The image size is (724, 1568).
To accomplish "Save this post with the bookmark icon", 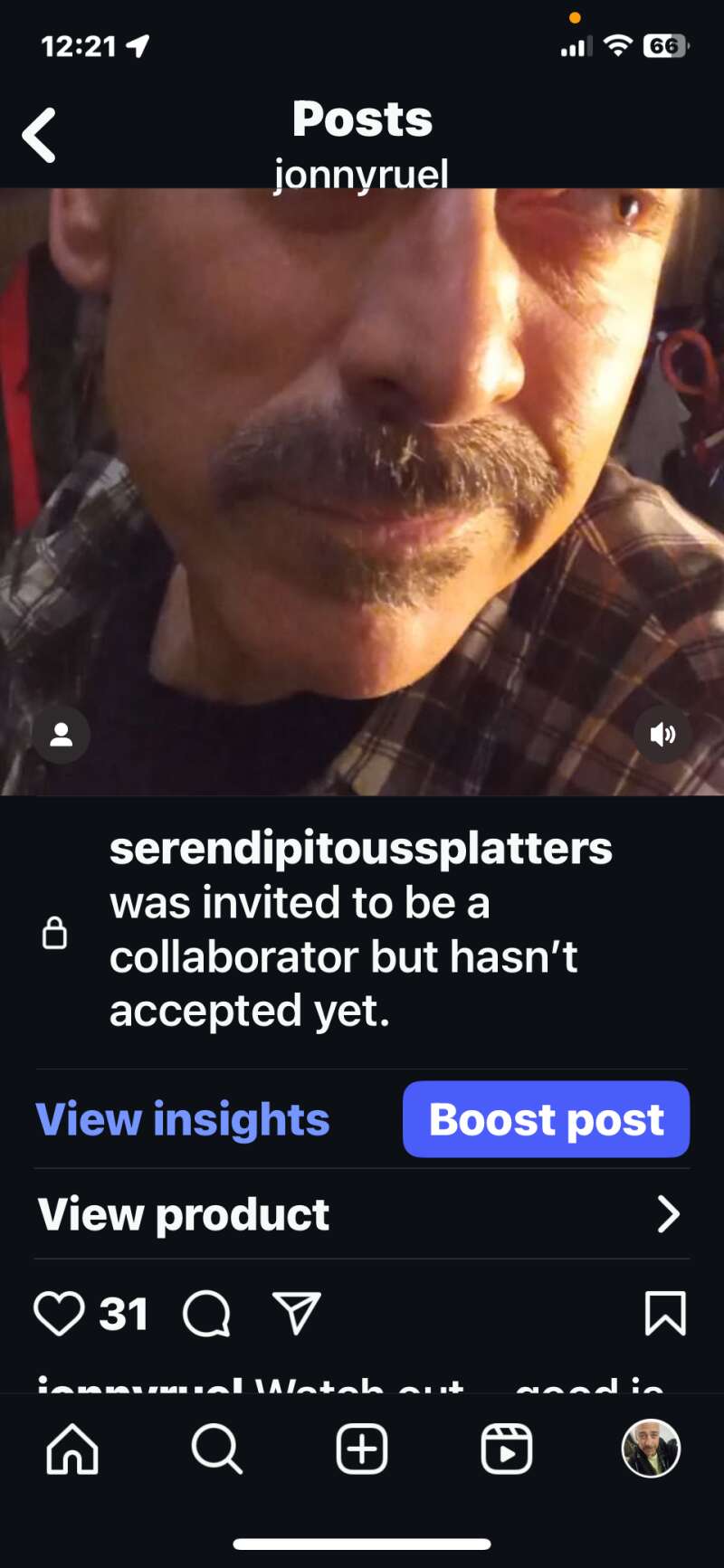I will [x=665, y=1314].
